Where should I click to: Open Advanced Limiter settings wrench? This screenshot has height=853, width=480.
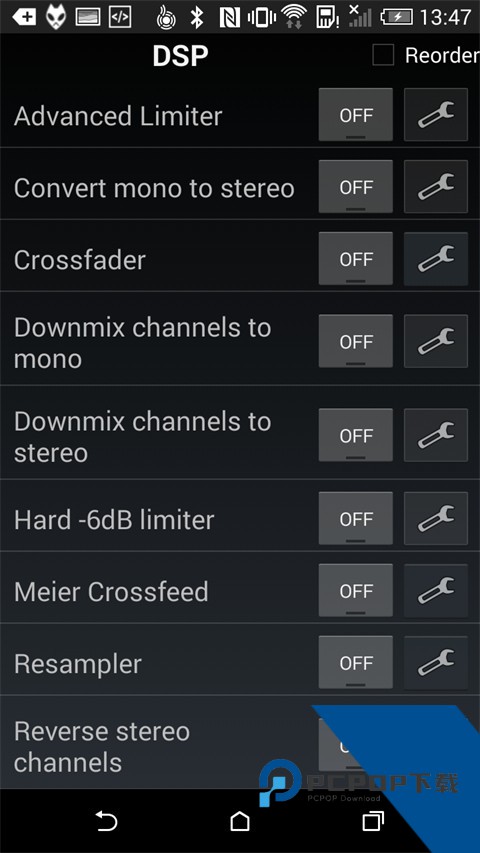click(x=436, y=115)
